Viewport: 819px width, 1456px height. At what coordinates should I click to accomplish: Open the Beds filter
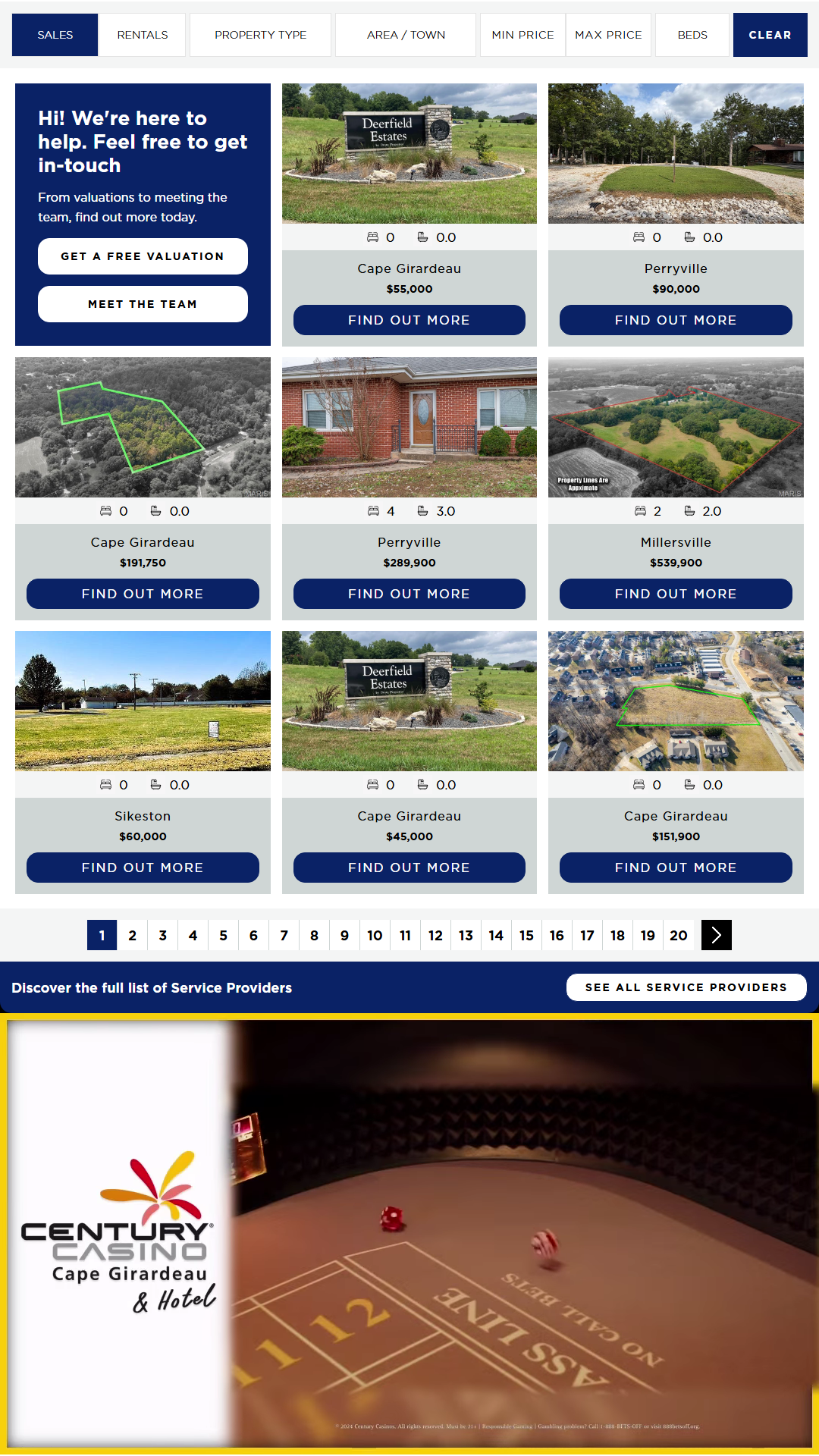pos(692,35)
